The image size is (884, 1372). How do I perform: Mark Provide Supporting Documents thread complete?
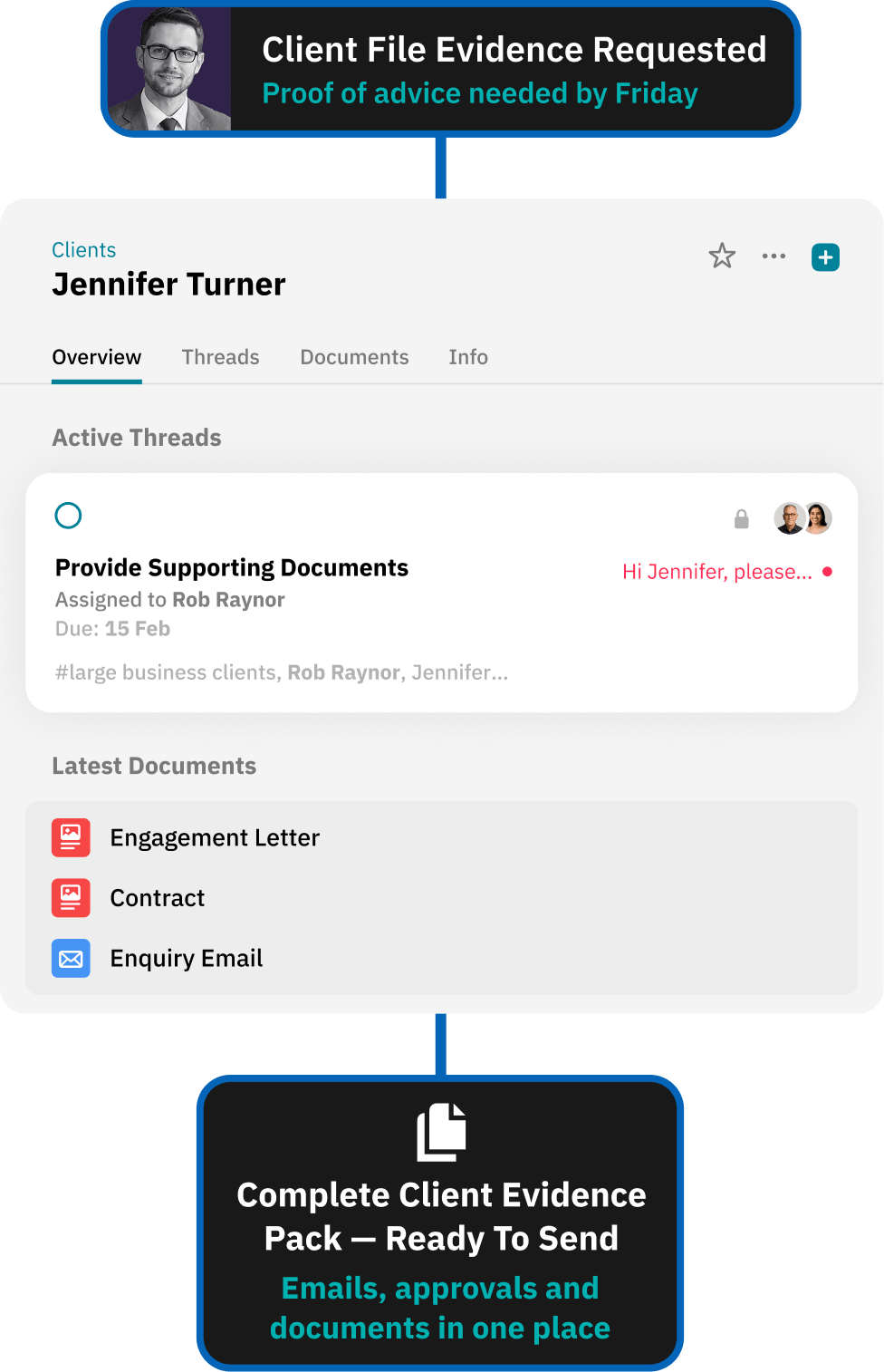68,516
